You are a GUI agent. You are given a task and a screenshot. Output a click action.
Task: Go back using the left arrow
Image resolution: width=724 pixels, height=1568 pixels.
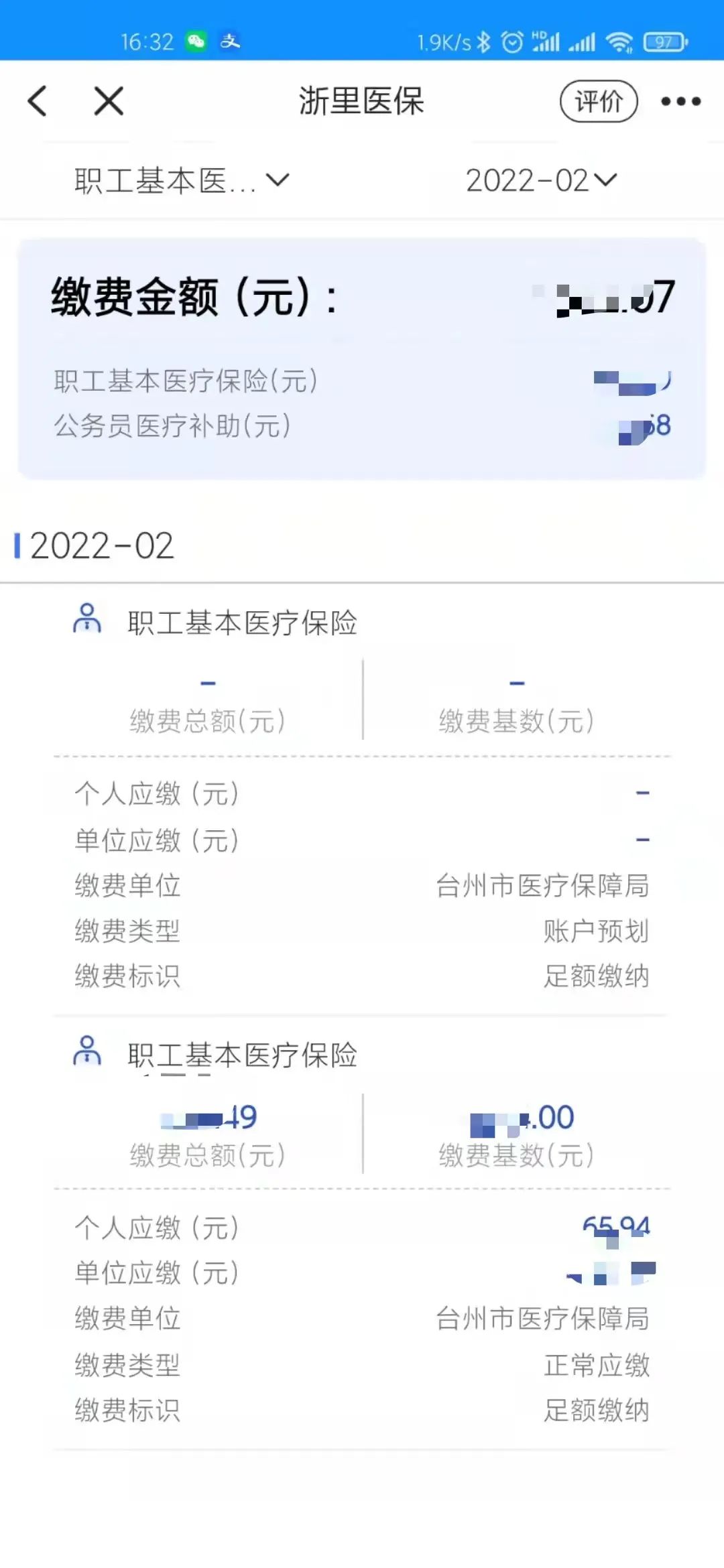[38, 101]
